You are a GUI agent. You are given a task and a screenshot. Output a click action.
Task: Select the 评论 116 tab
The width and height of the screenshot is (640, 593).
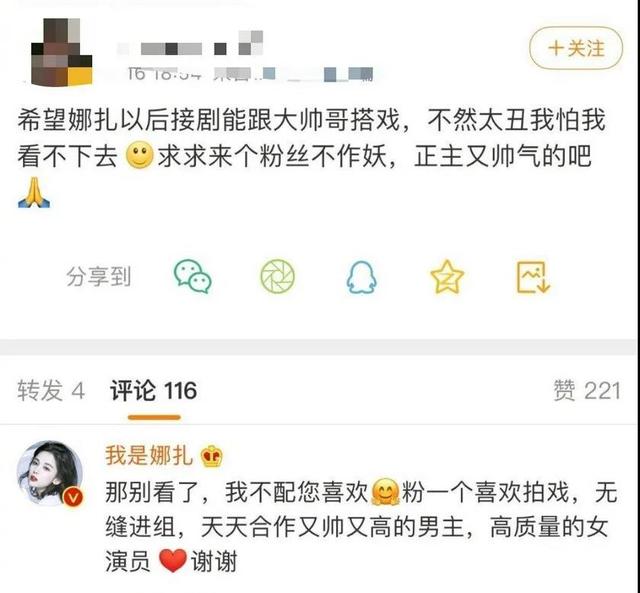pos(153,391)
